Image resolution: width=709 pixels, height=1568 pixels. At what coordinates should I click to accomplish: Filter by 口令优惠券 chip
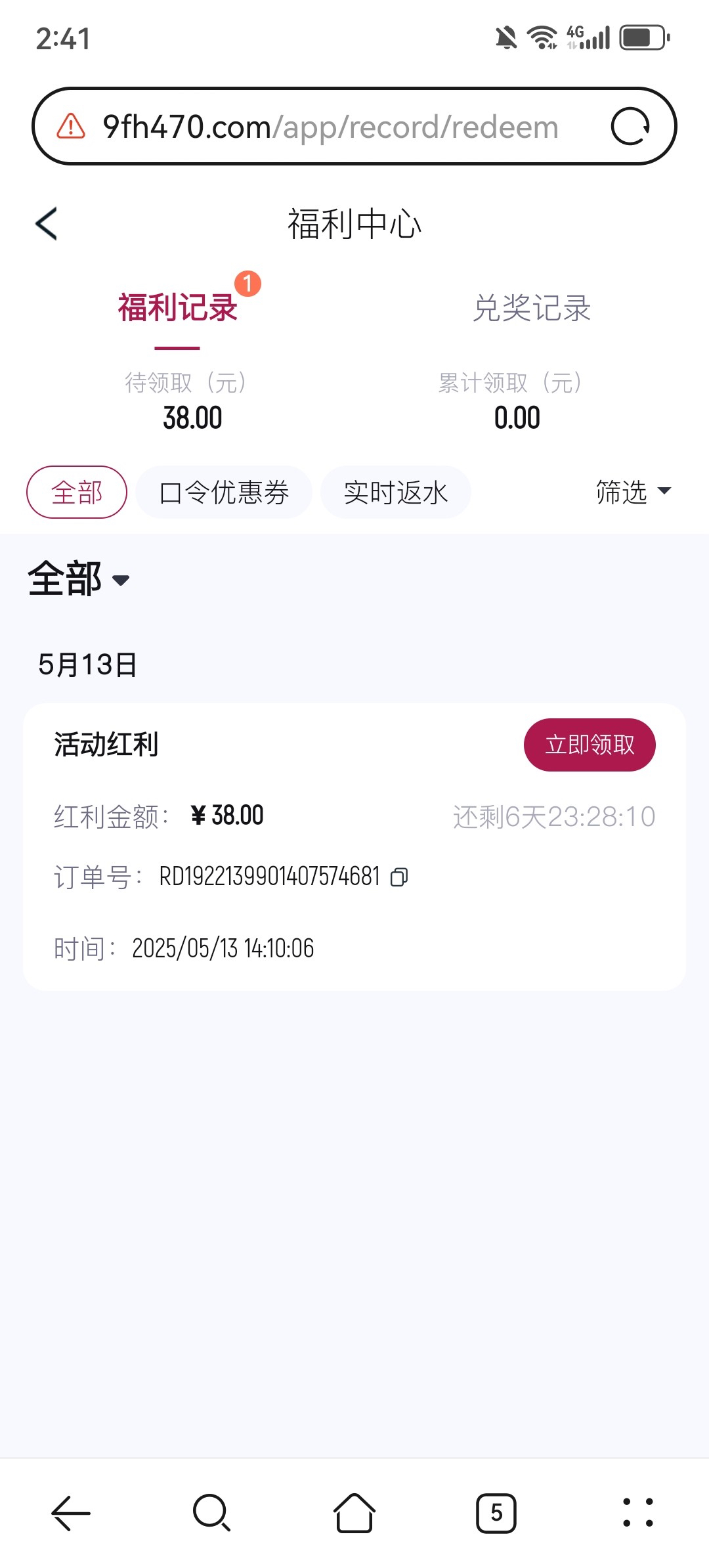(x=224, y=492)
